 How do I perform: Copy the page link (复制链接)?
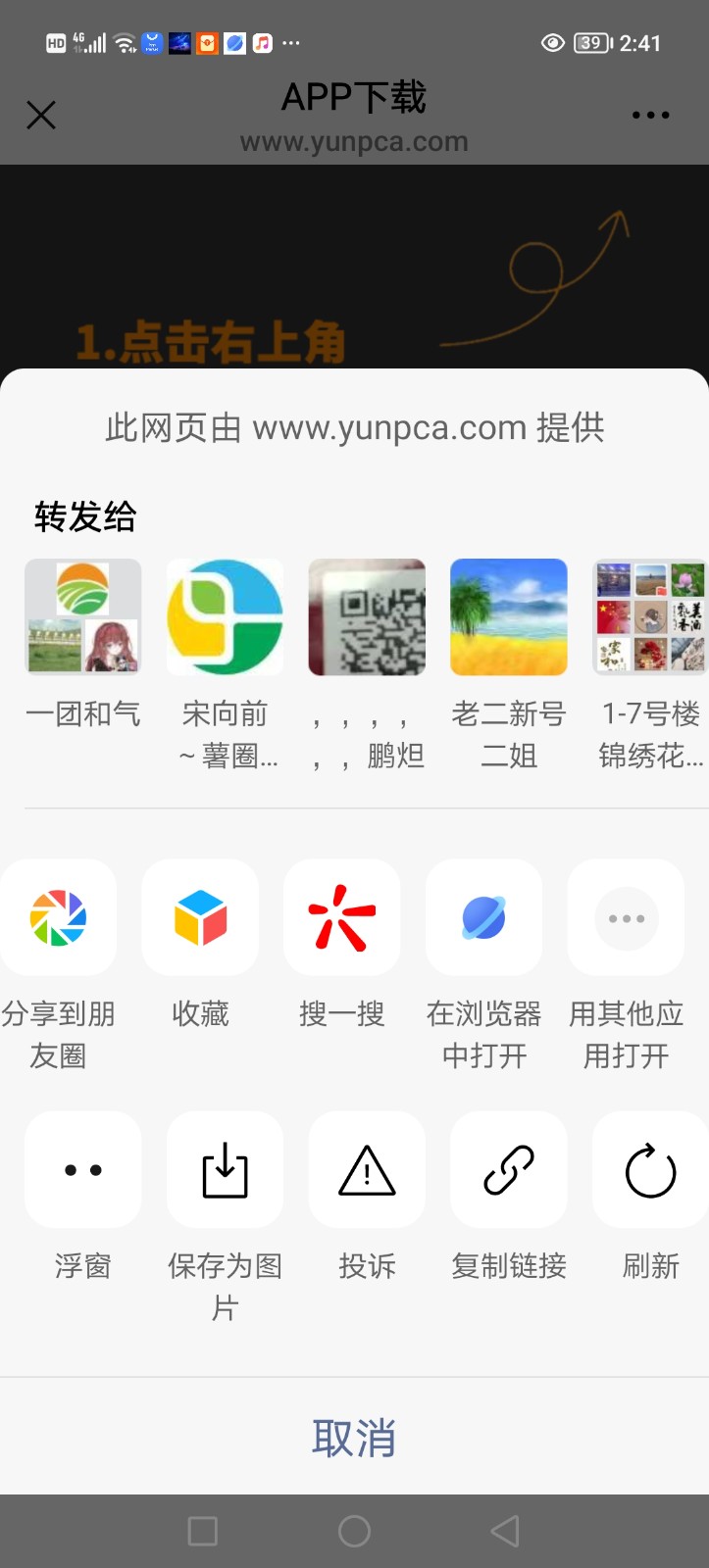pyautogui.click(x=509, y=1169)
